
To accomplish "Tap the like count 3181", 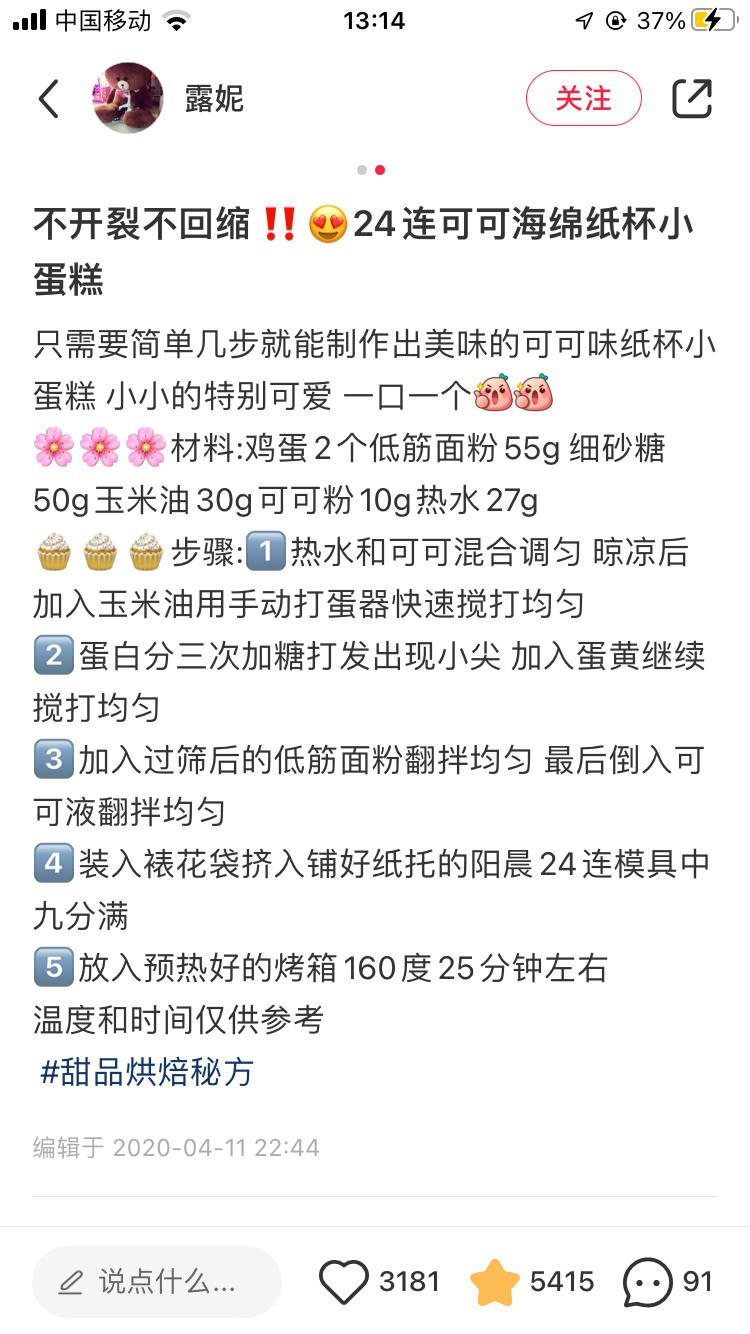I will pos(409,1281).
